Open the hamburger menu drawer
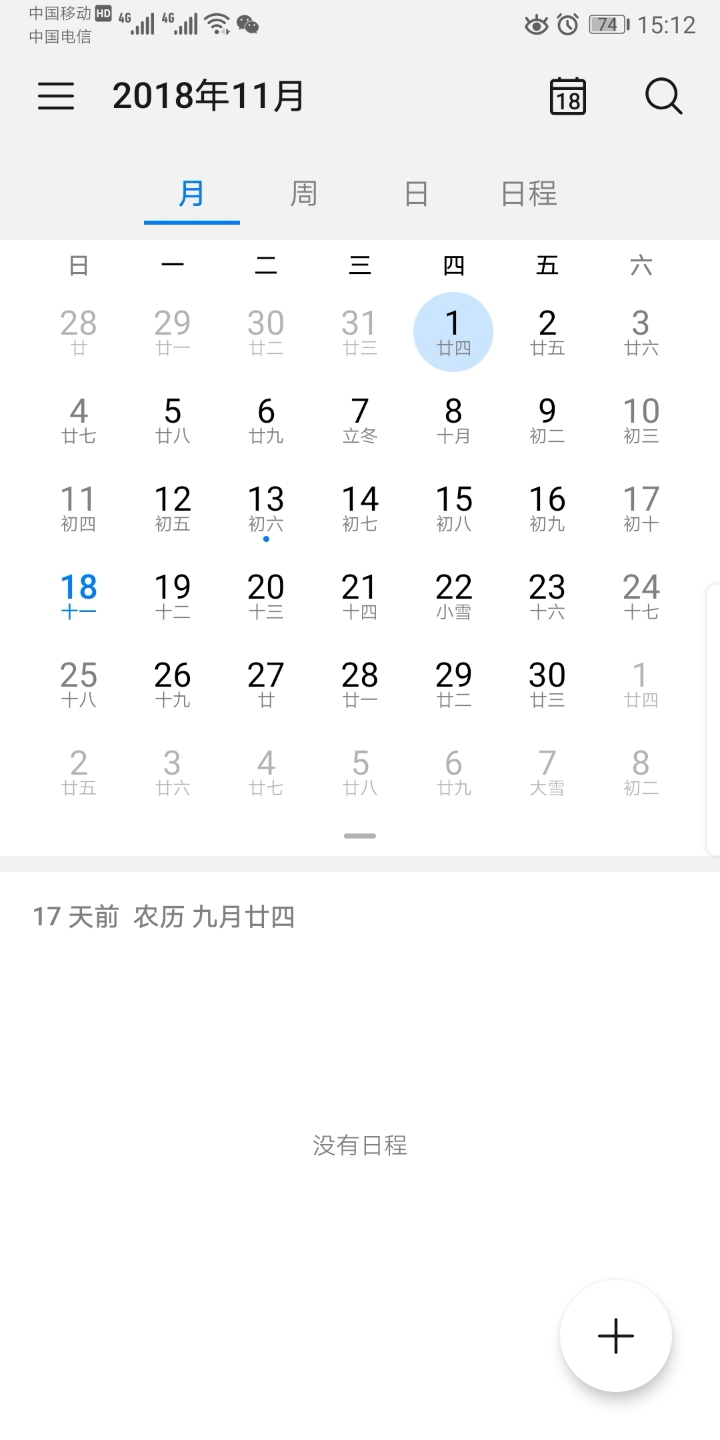The width and height of the screenshot is (720, 1440). [x=56, y=96]
